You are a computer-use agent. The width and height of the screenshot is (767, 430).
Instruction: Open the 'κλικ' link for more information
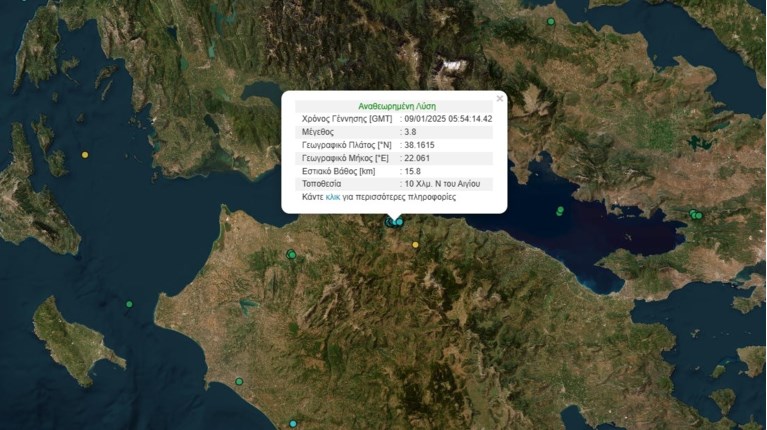[x=333, y=197]
